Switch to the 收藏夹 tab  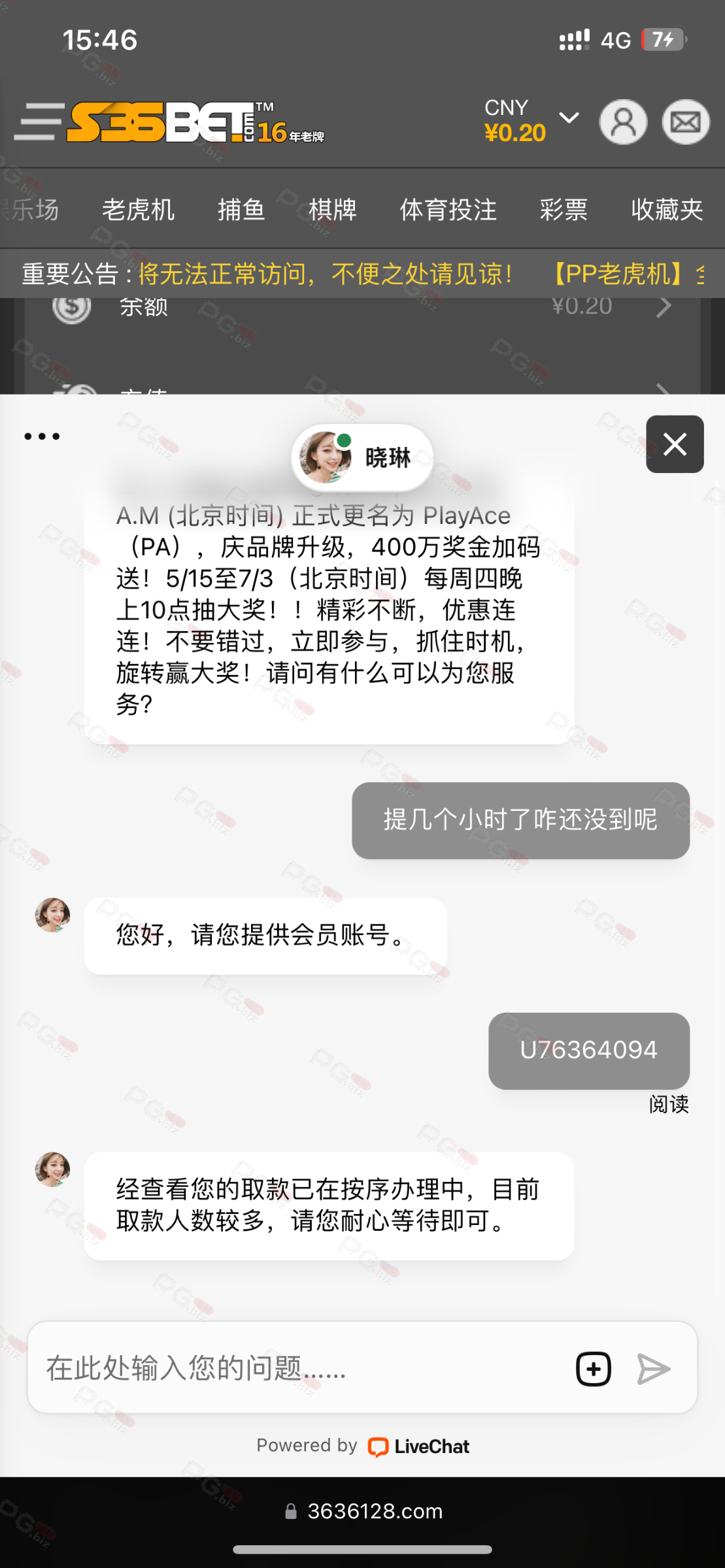coord(666,210)
